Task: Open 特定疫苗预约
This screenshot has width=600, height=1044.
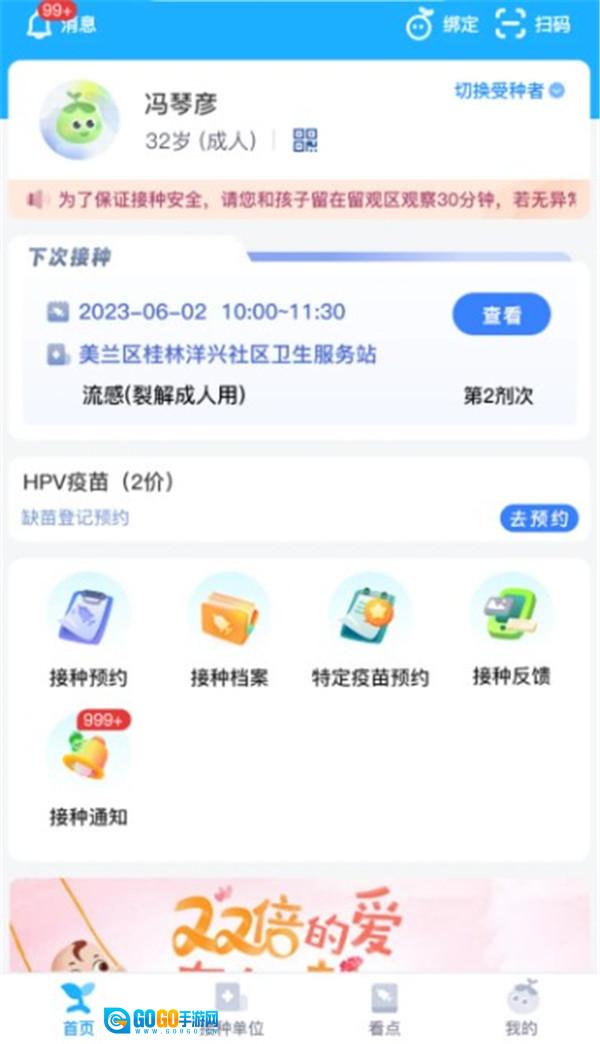Action: (x=370, y=631)
